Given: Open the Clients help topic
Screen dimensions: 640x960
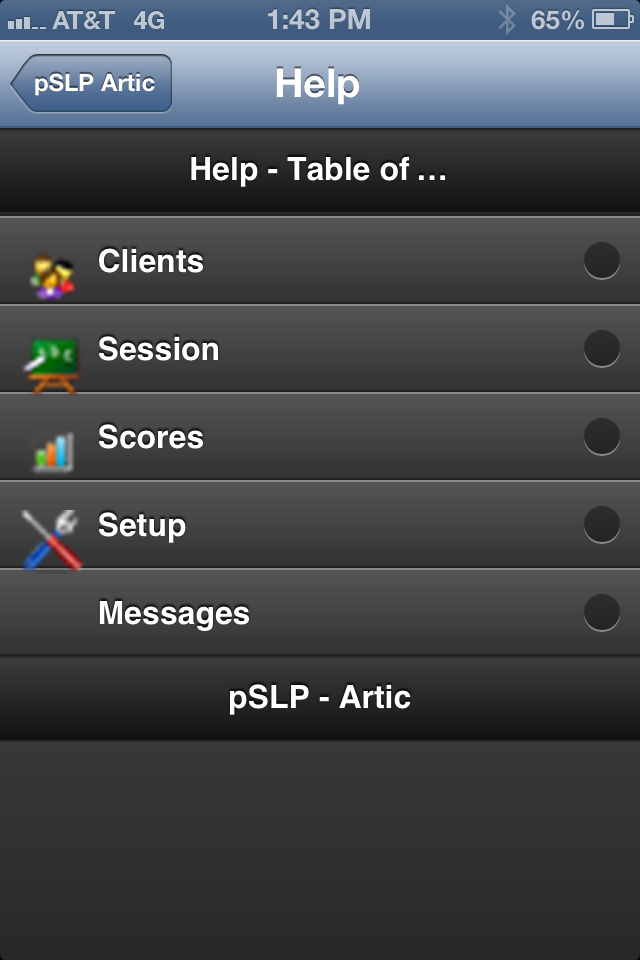Looking at the screenshot, I should pos(320,262).
